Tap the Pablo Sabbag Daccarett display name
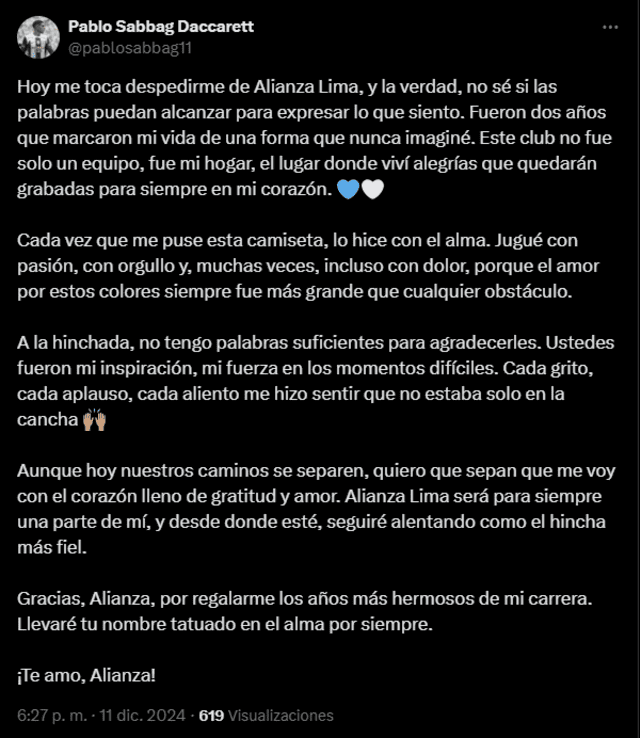The image size is (640, 738). coord(160,26)
